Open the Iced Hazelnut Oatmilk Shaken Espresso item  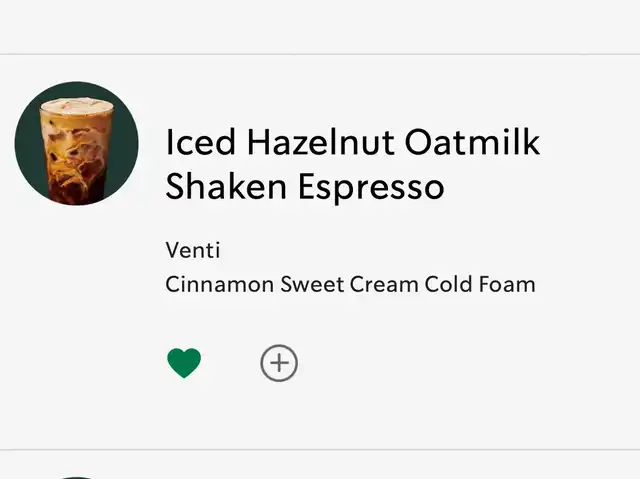coord(352,165)
